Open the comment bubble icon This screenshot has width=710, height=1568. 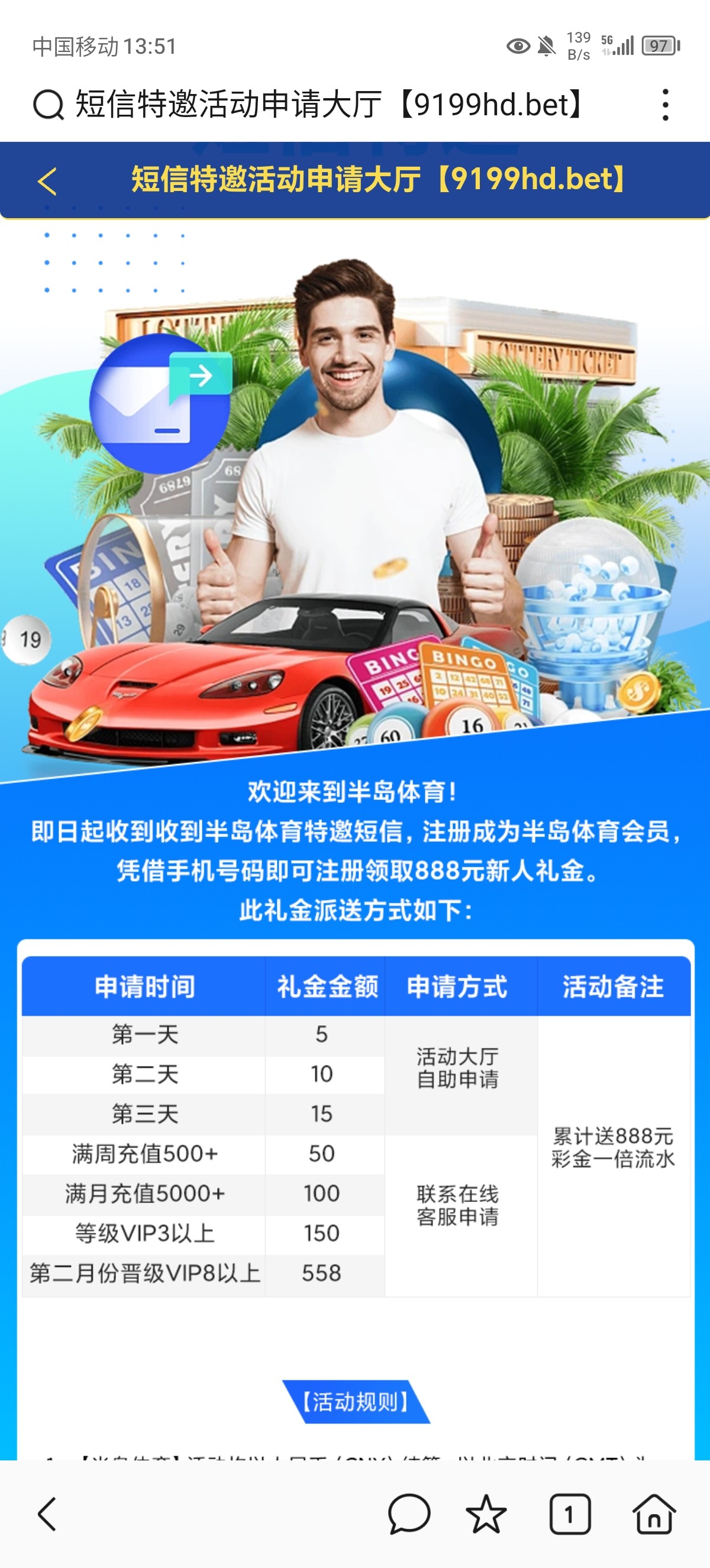(409, 1514)
